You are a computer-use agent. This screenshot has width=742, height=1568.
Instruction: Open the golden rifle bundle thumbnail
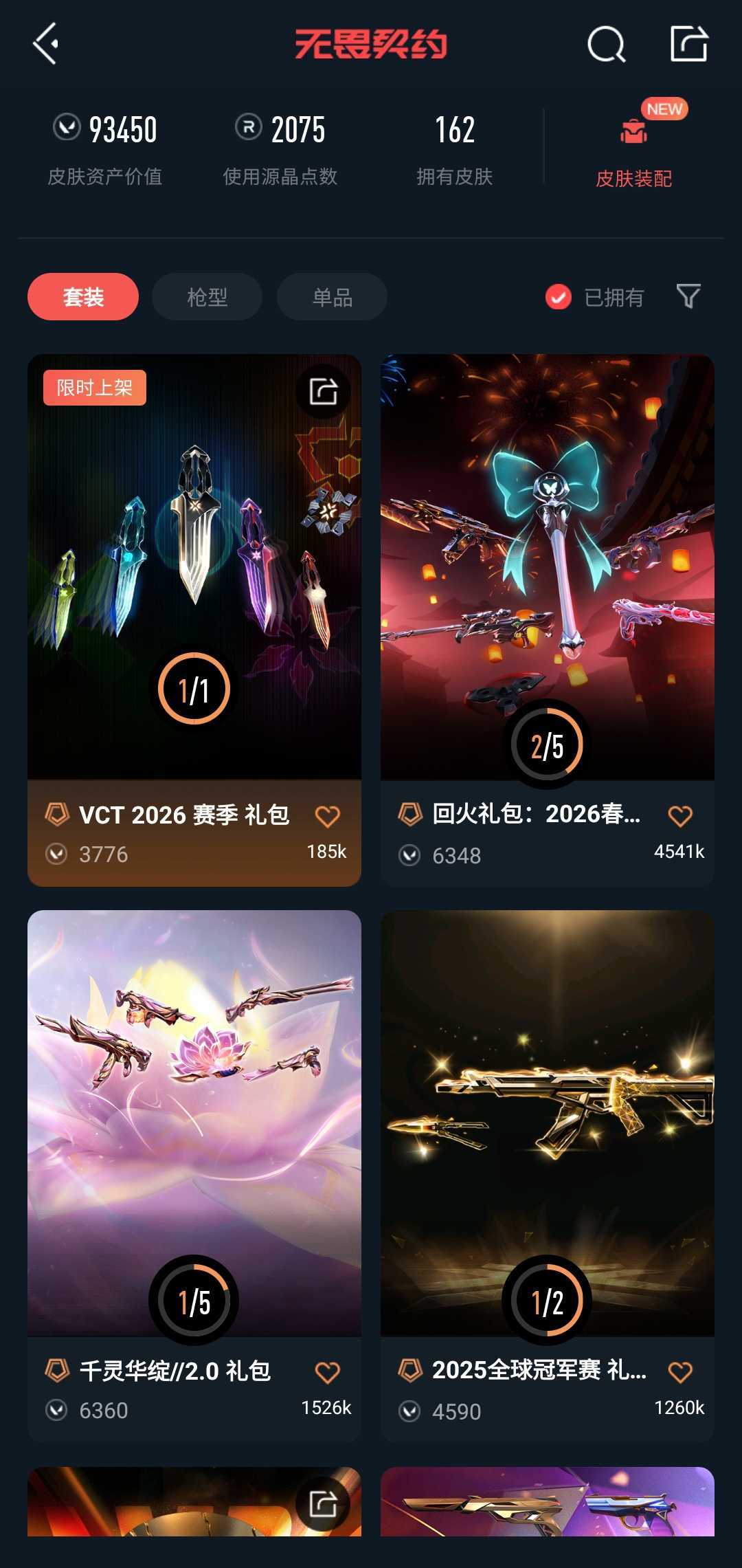pos(548,1120)
